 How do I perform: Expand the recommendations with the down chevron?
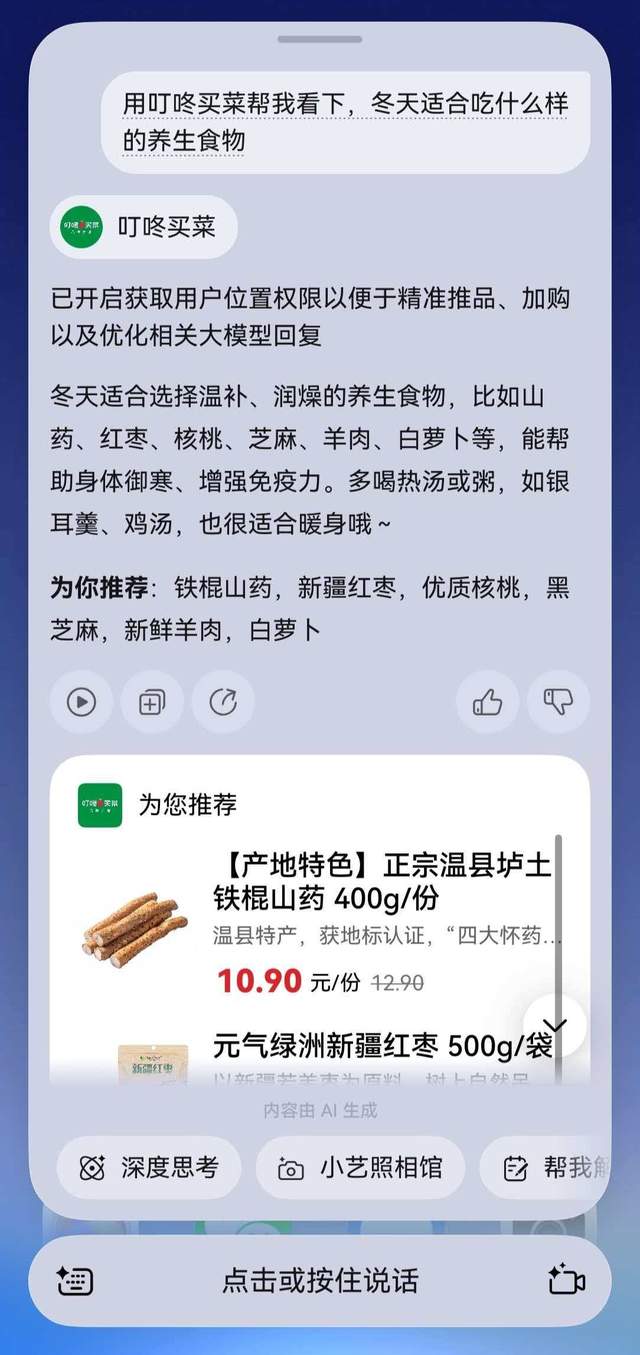coord(555,1025)
